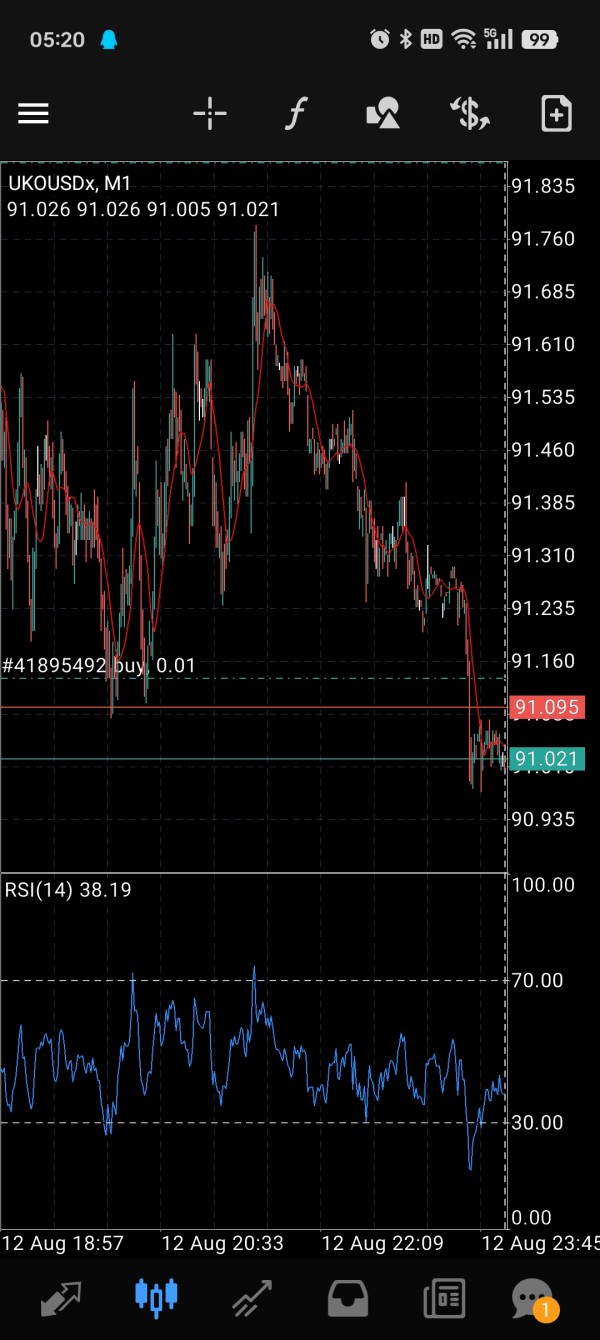The height and width of the screenshot is (1340, 600).
Task: Activate the crosshair cursor tool
Action: tap(210, 114)
